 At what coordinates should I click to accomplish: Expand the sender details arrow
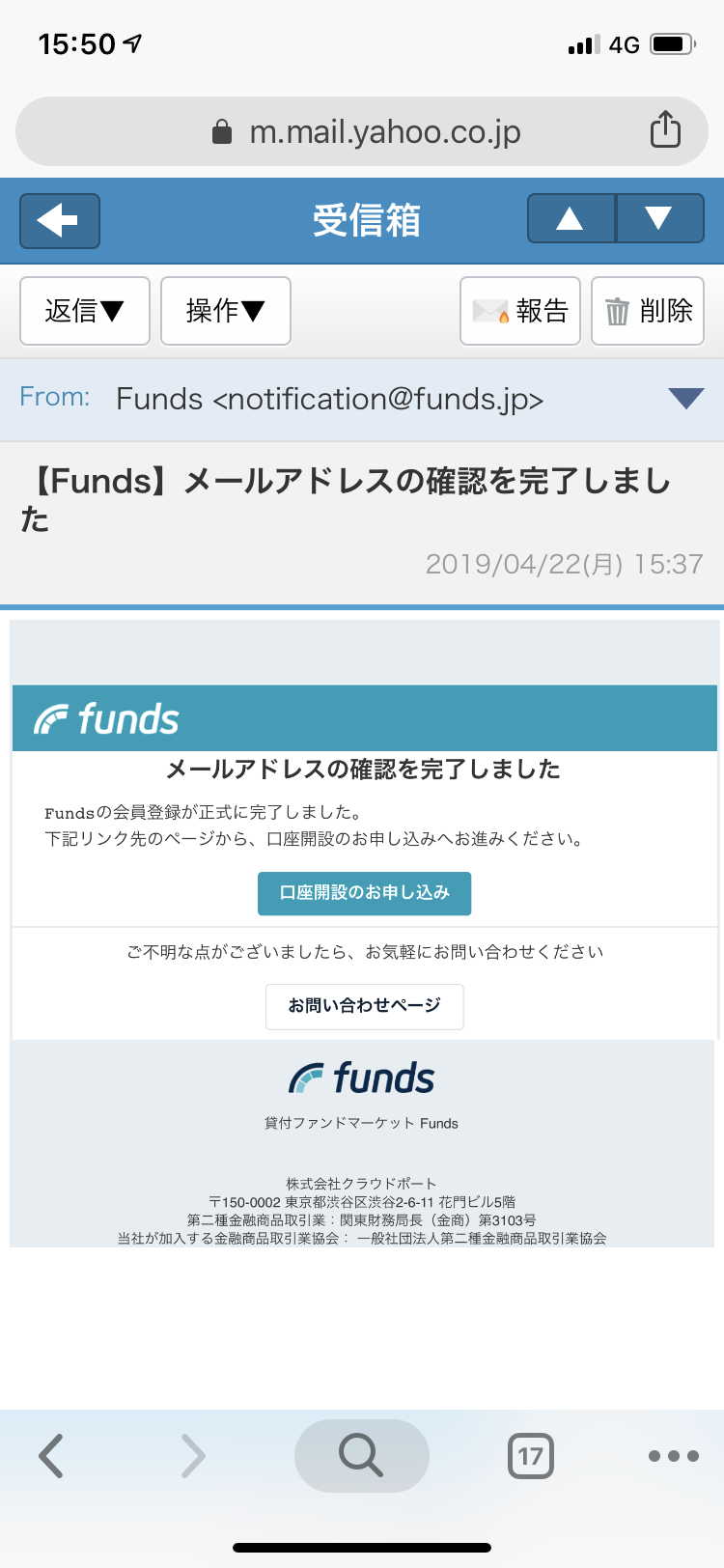(685, 398)
